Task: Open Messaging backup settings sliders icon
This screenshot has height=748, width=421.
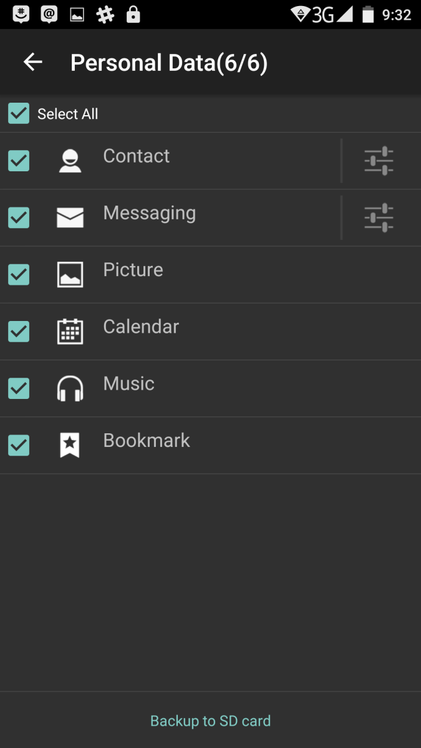Action: click(x=379, y=218)
